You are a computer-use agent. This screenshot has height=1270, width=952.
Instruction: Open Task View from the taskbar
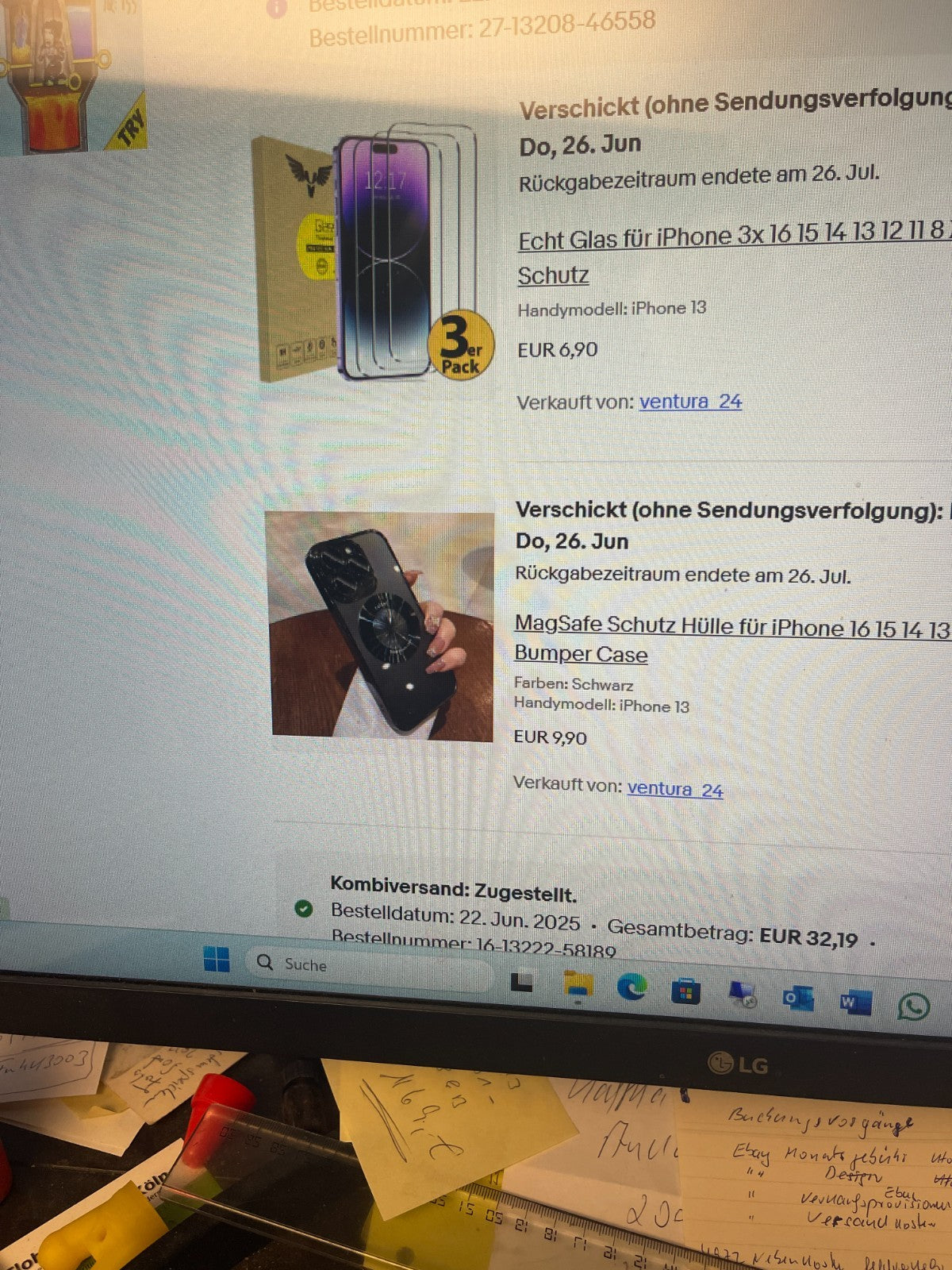[521, 983]
